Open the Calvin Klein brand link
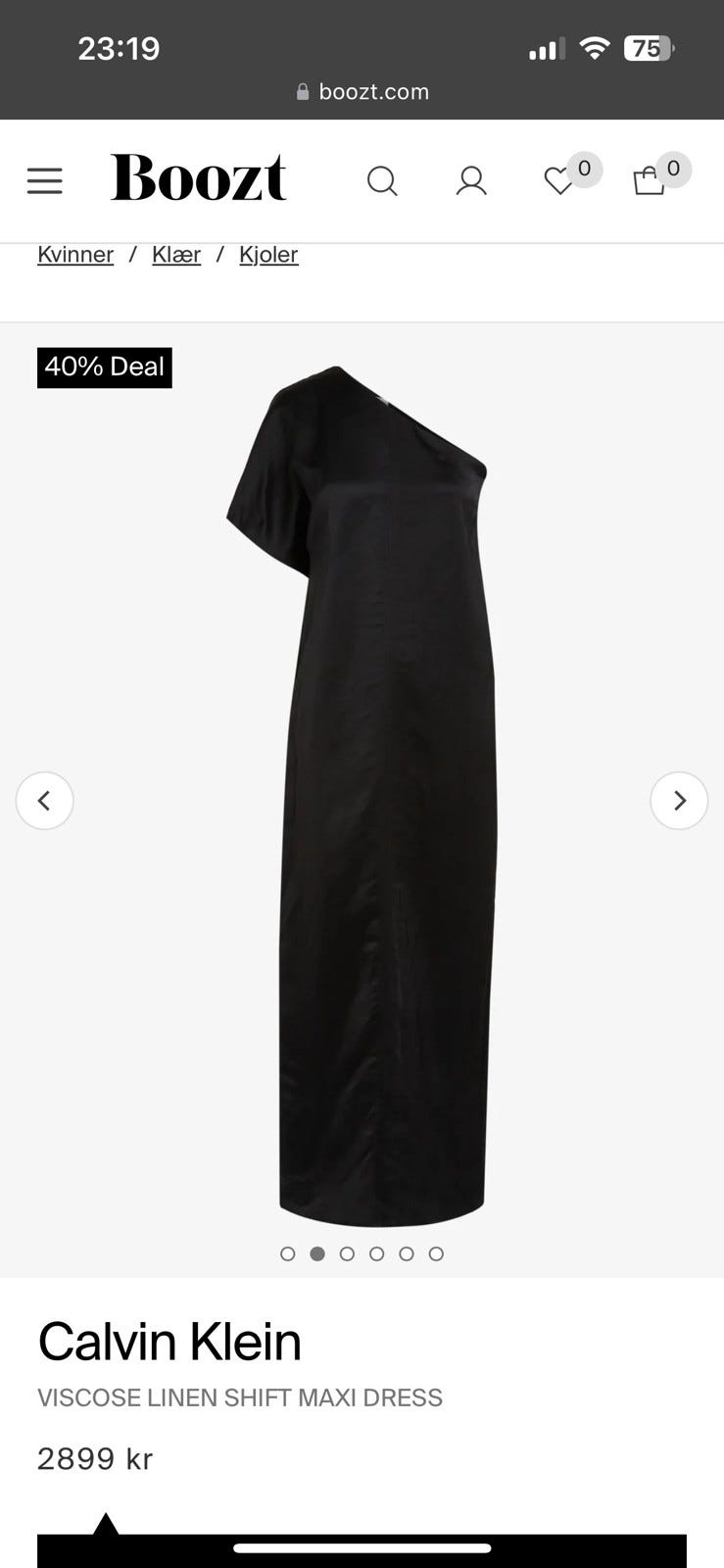The height and width of the screenshot is (1568, 724). [x=169, y=1342]
